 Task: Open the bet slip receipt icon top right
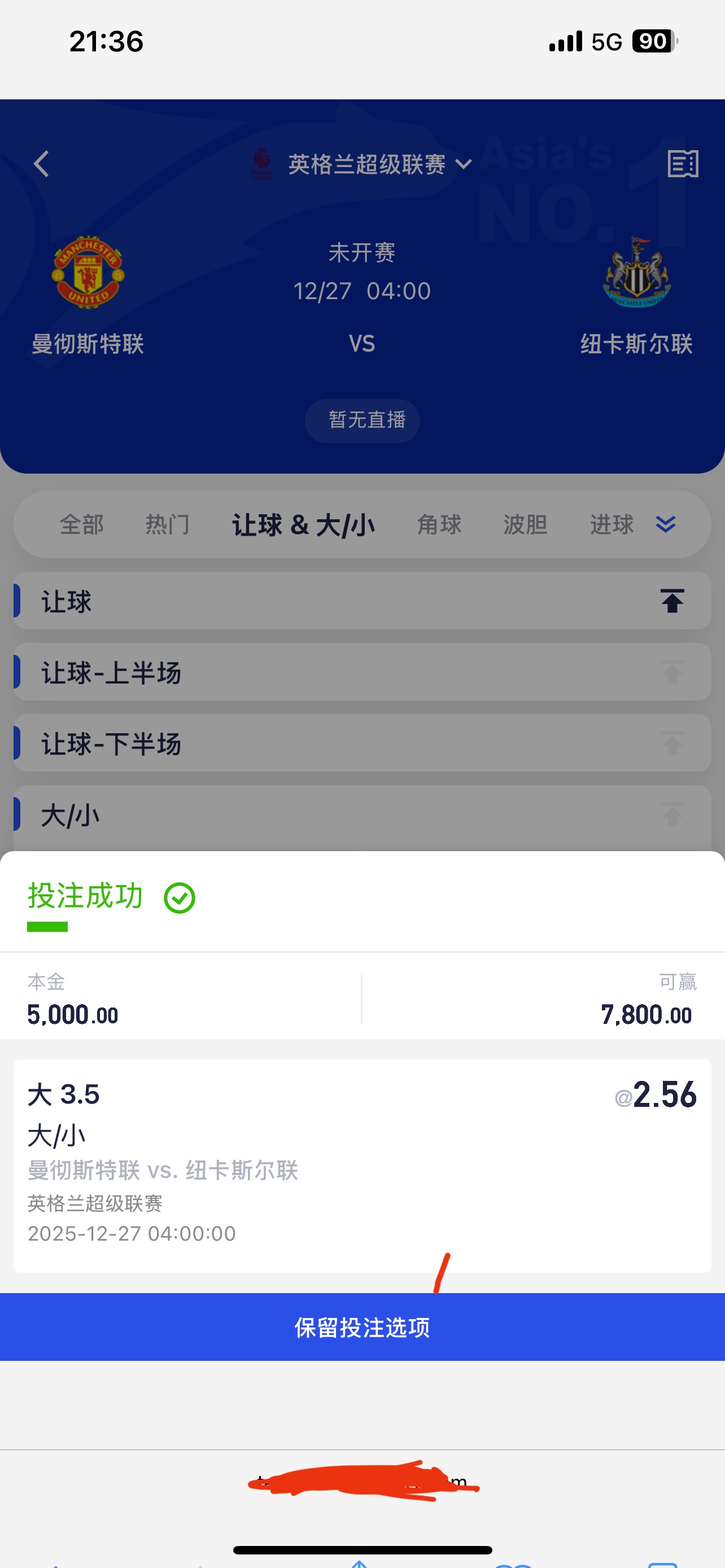point(683,163)
